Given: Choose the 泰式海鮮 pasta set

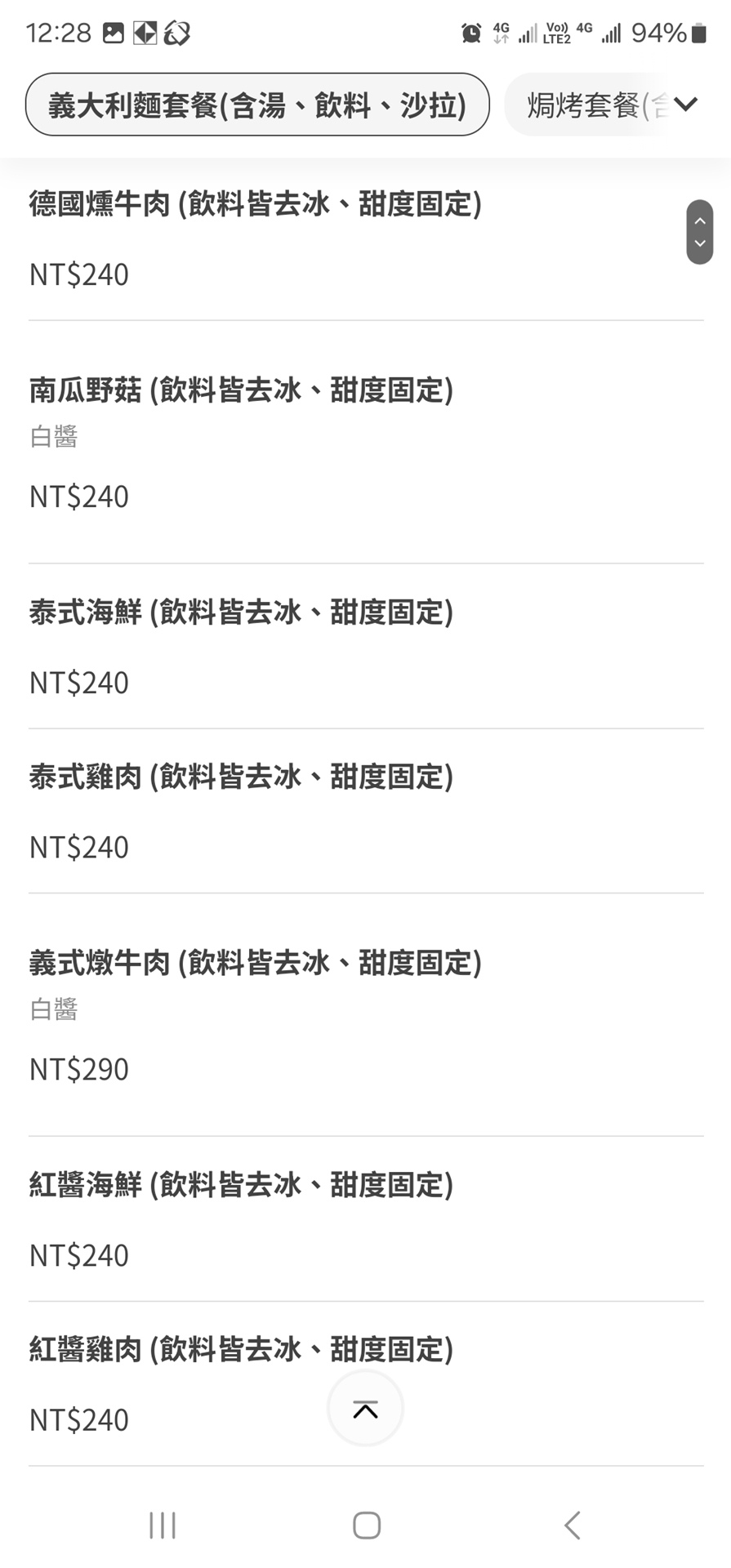Looking at the screenshot, I should (x=366, y=647).
